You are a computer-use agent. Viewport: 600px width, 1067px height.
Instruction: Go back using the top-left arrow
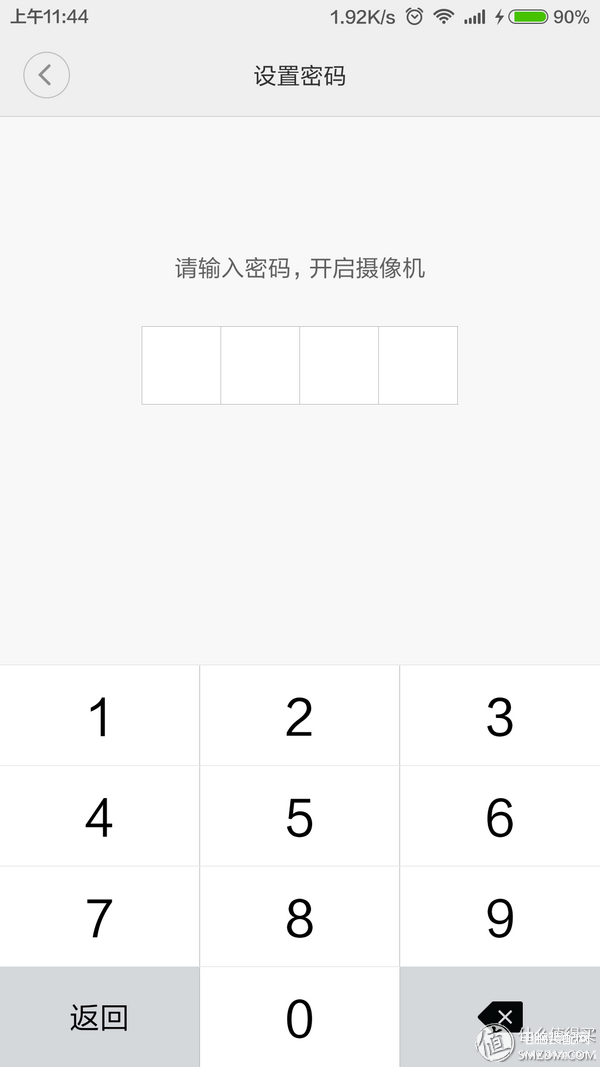[x=46, y=75]
